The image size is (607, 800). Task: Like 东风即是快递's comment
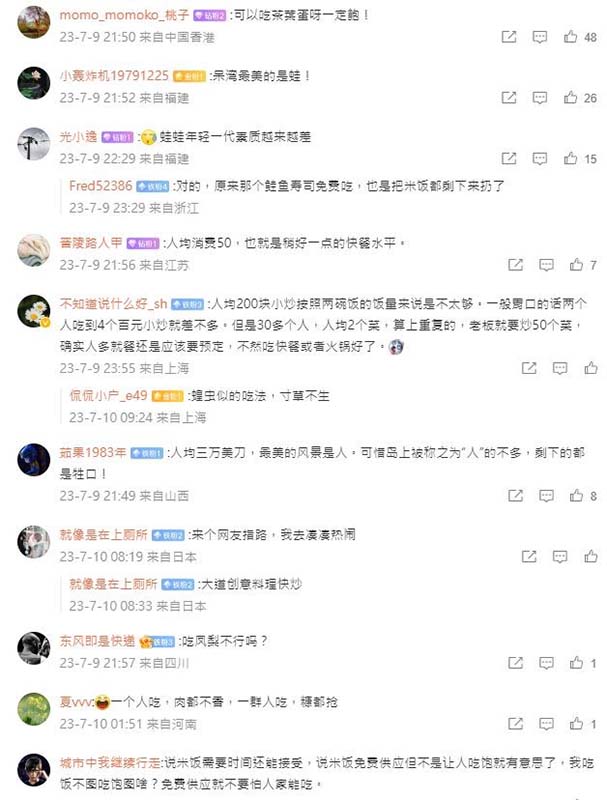tap(576, 663)
